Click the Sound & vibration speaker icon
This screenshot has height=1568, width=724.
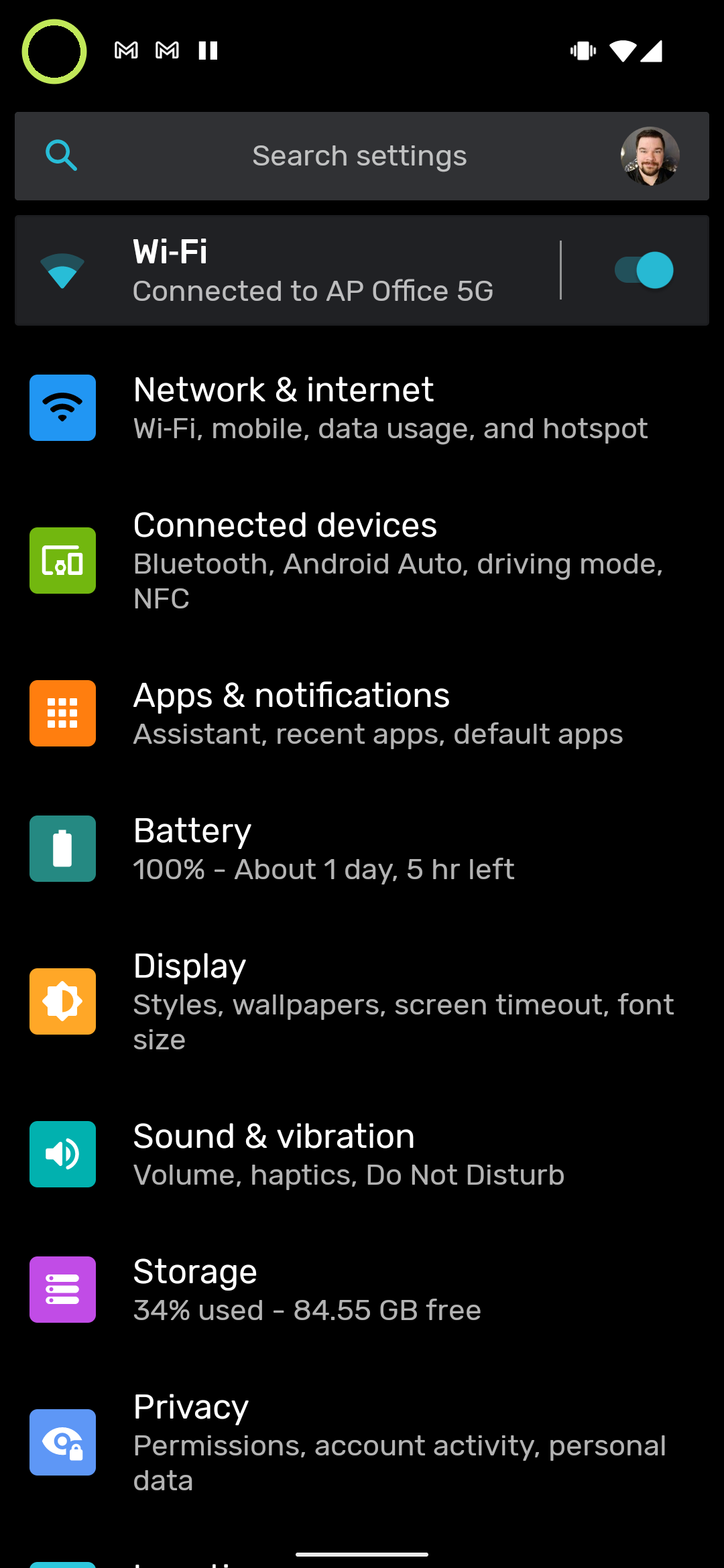62,1154
